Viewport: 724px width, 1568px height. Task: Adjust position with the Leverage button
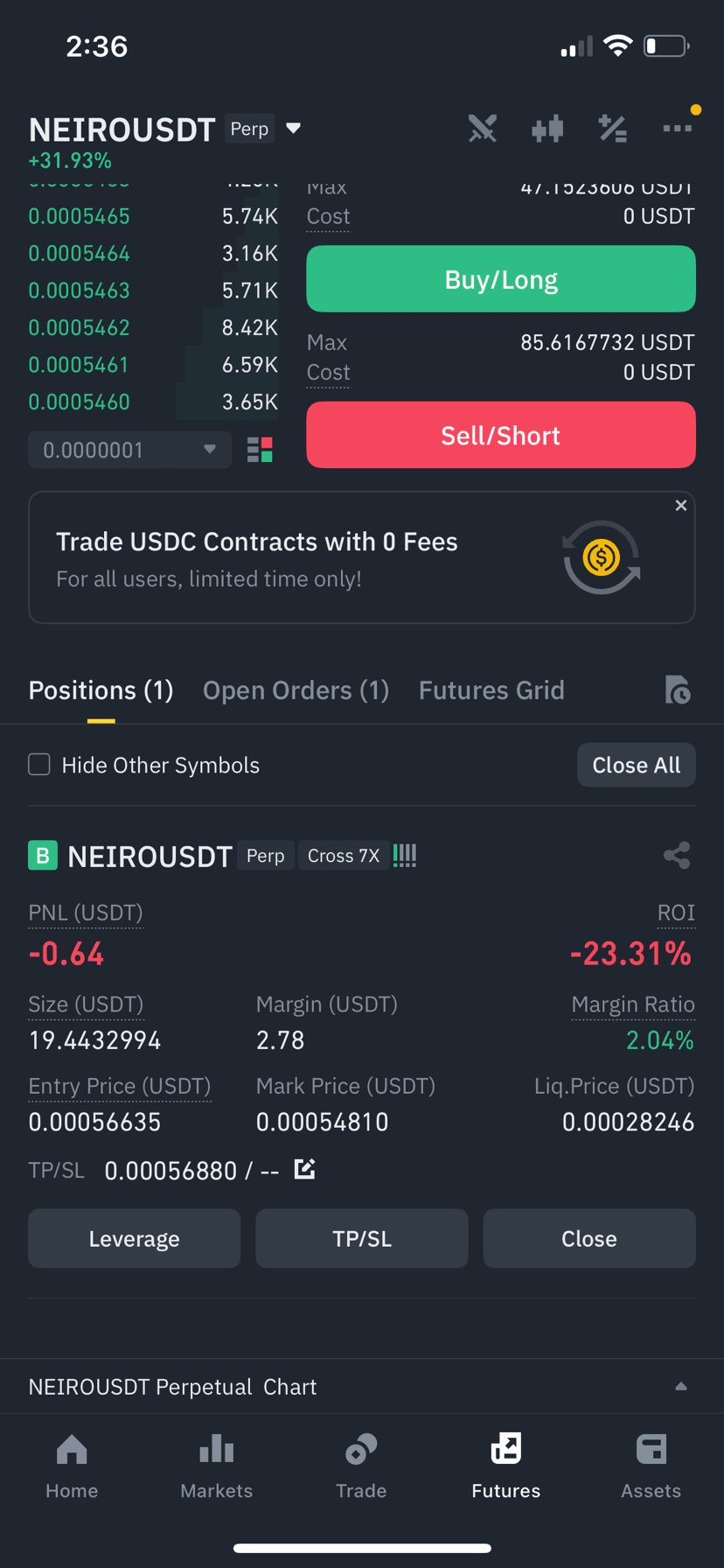[x=134, y=1238]
